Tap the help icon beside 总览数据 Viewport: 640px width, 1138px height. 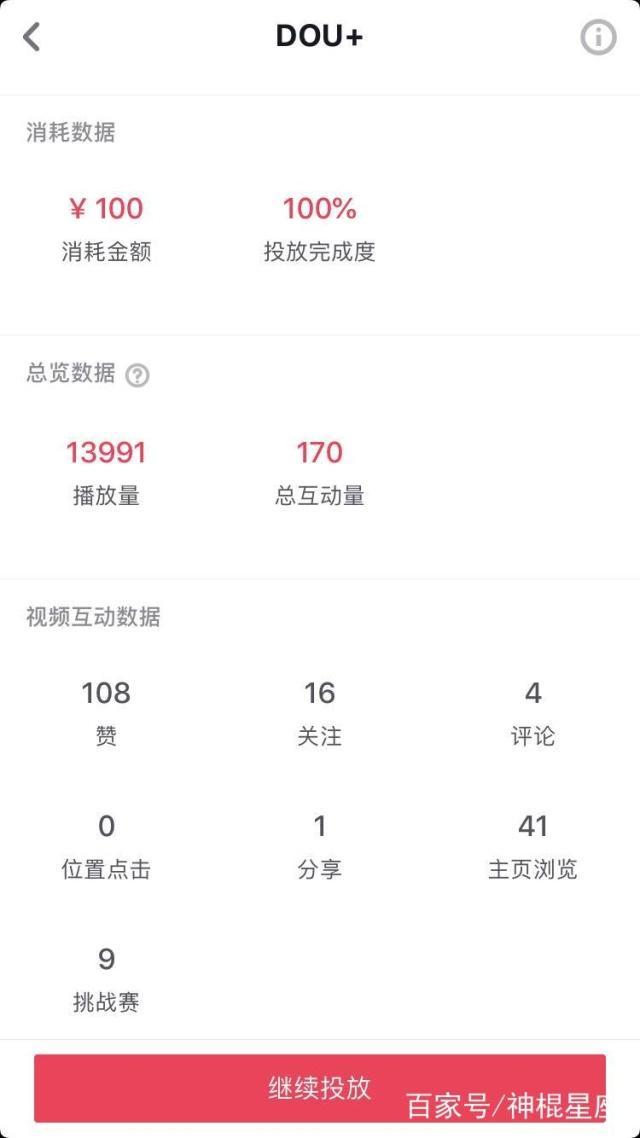137,375
